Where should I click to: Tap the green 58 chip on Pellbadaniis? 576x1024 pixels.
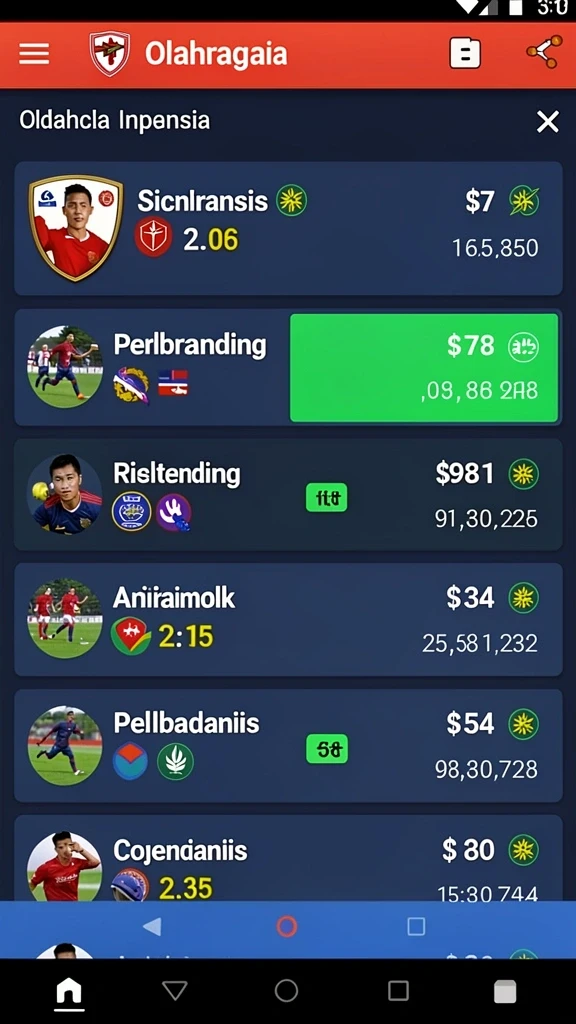coord(327,749)
